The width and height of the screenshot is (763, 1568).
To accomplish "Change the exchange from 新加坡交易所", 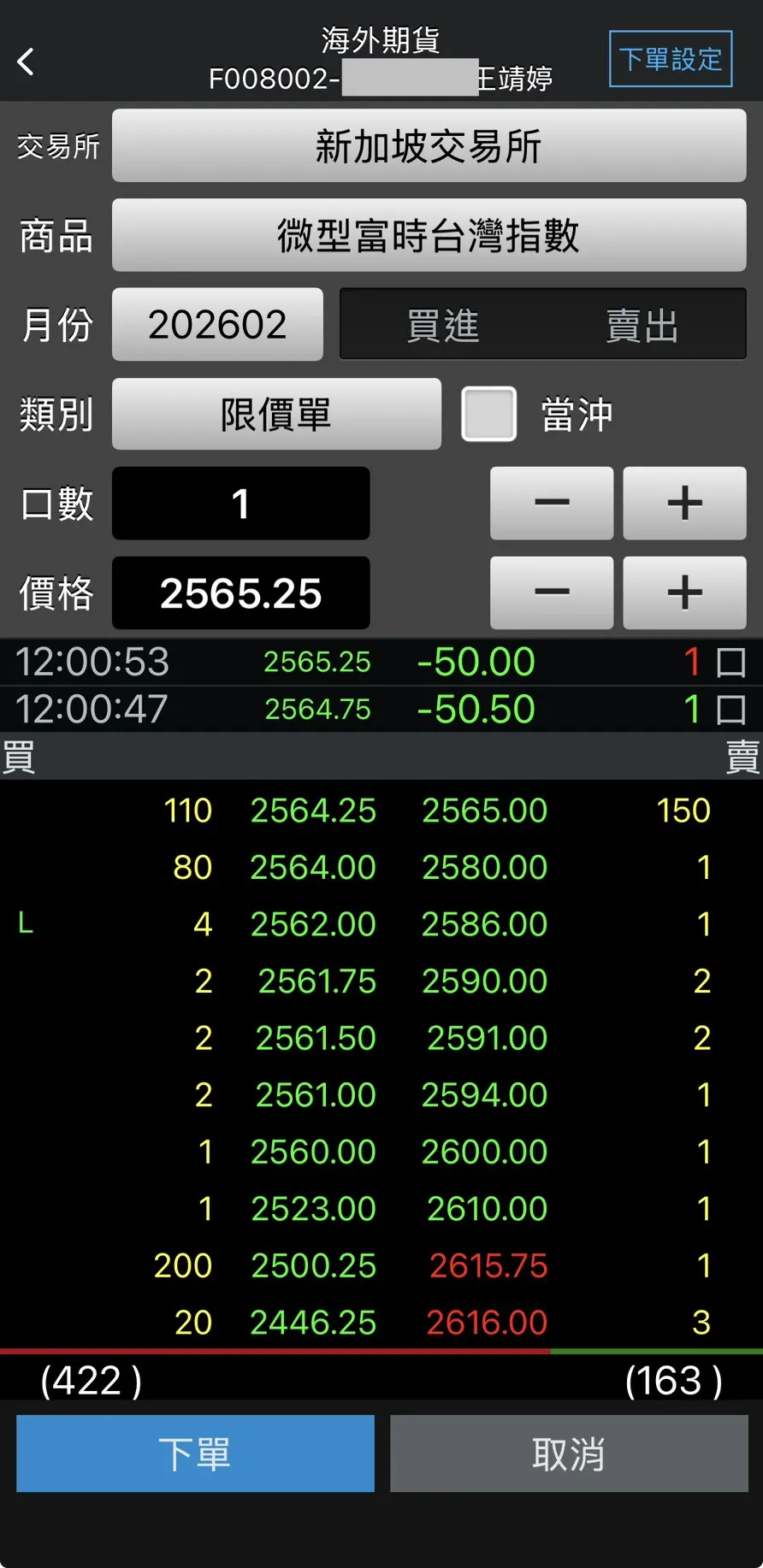I will (429, 146).
